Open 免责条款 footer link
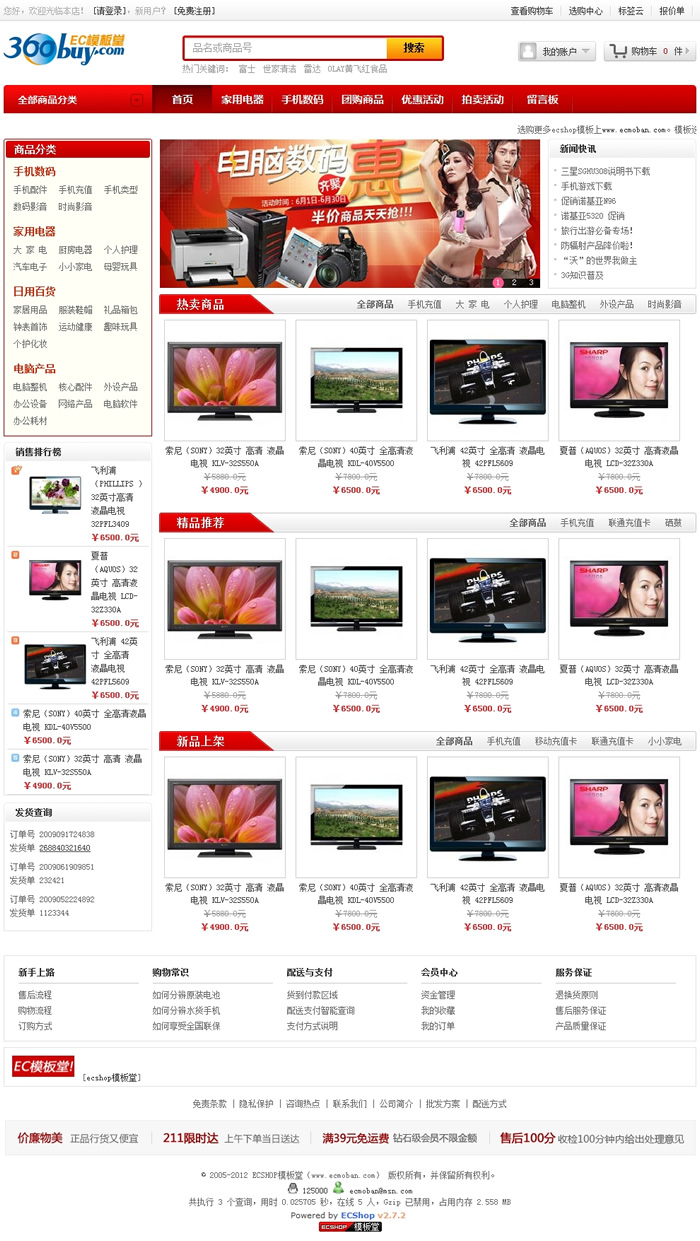The width and height of the screenshot is (700, 1241). click(210, 1104)
